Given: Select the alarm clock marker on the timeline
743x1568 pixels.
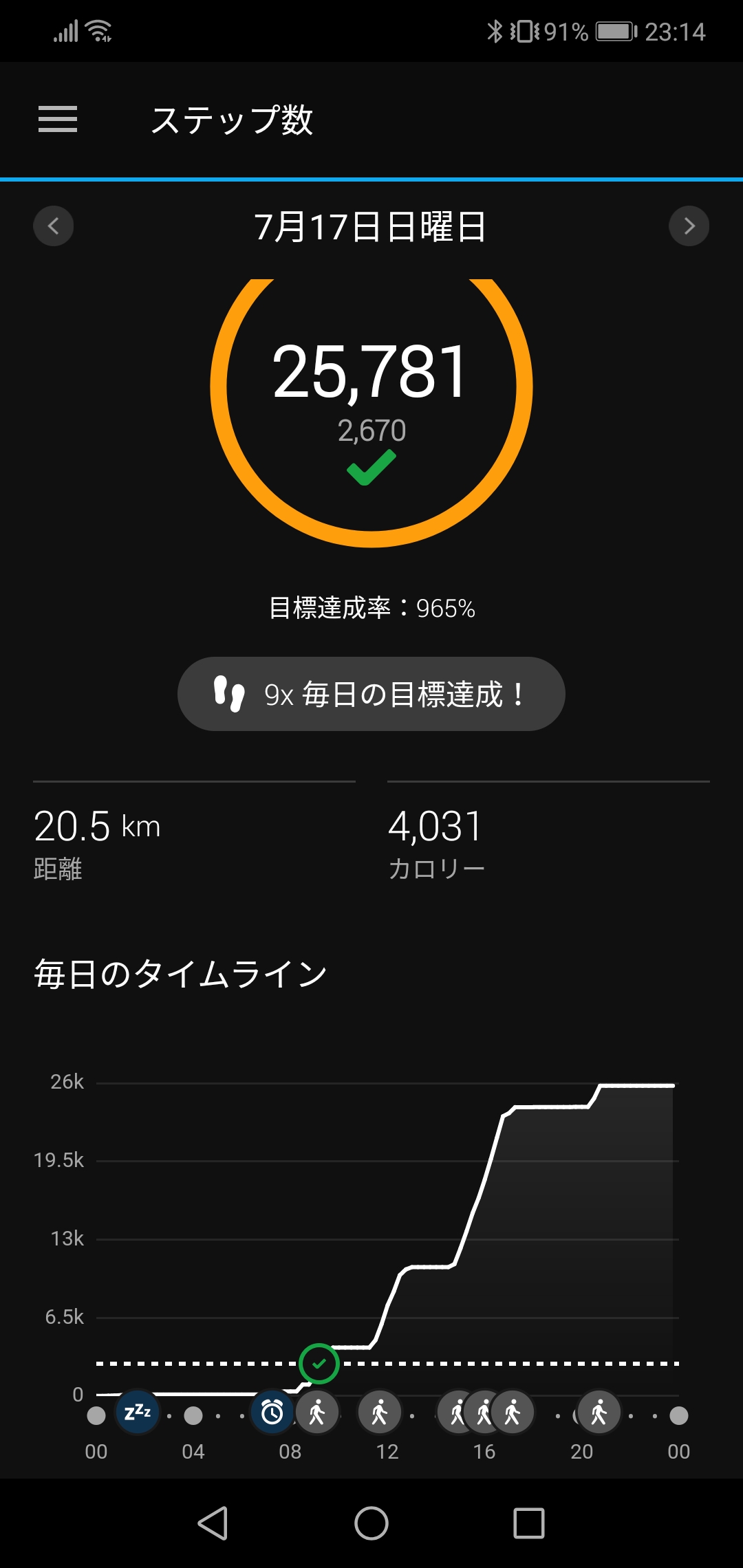Looking at the screenshot, I should (272, 1412).
